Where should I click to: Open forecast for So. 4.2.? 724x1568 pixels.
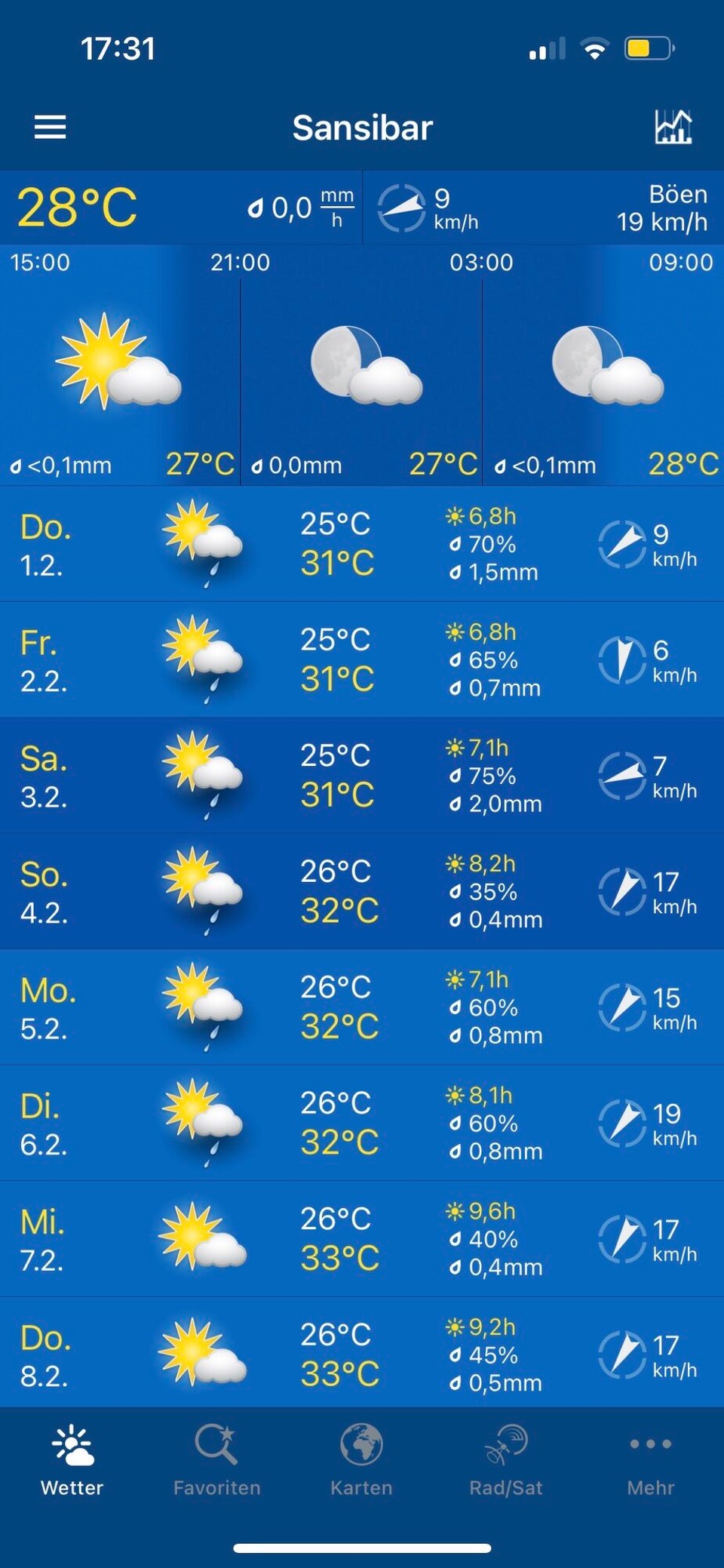[362, 892]
